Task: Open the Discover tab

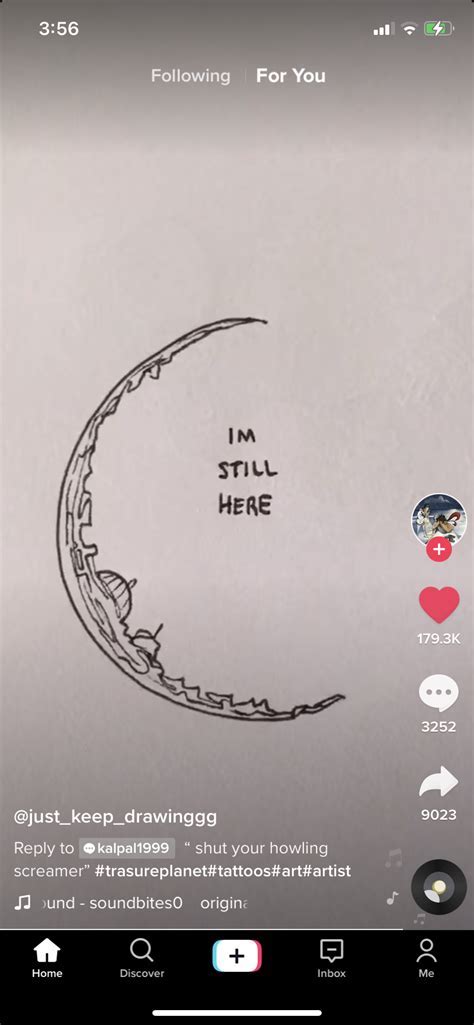Action: (142, 958)
